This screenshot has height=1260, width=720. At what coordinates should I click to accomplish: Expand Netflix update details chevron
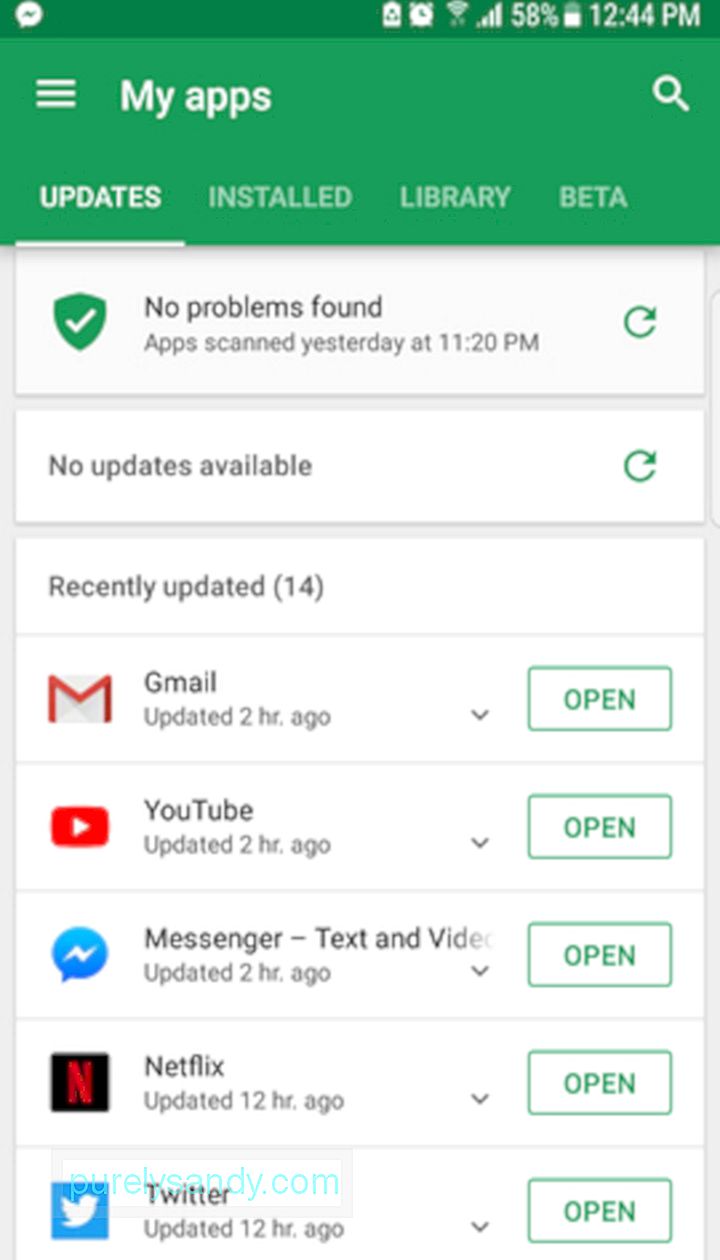(x=480, y=1099)
